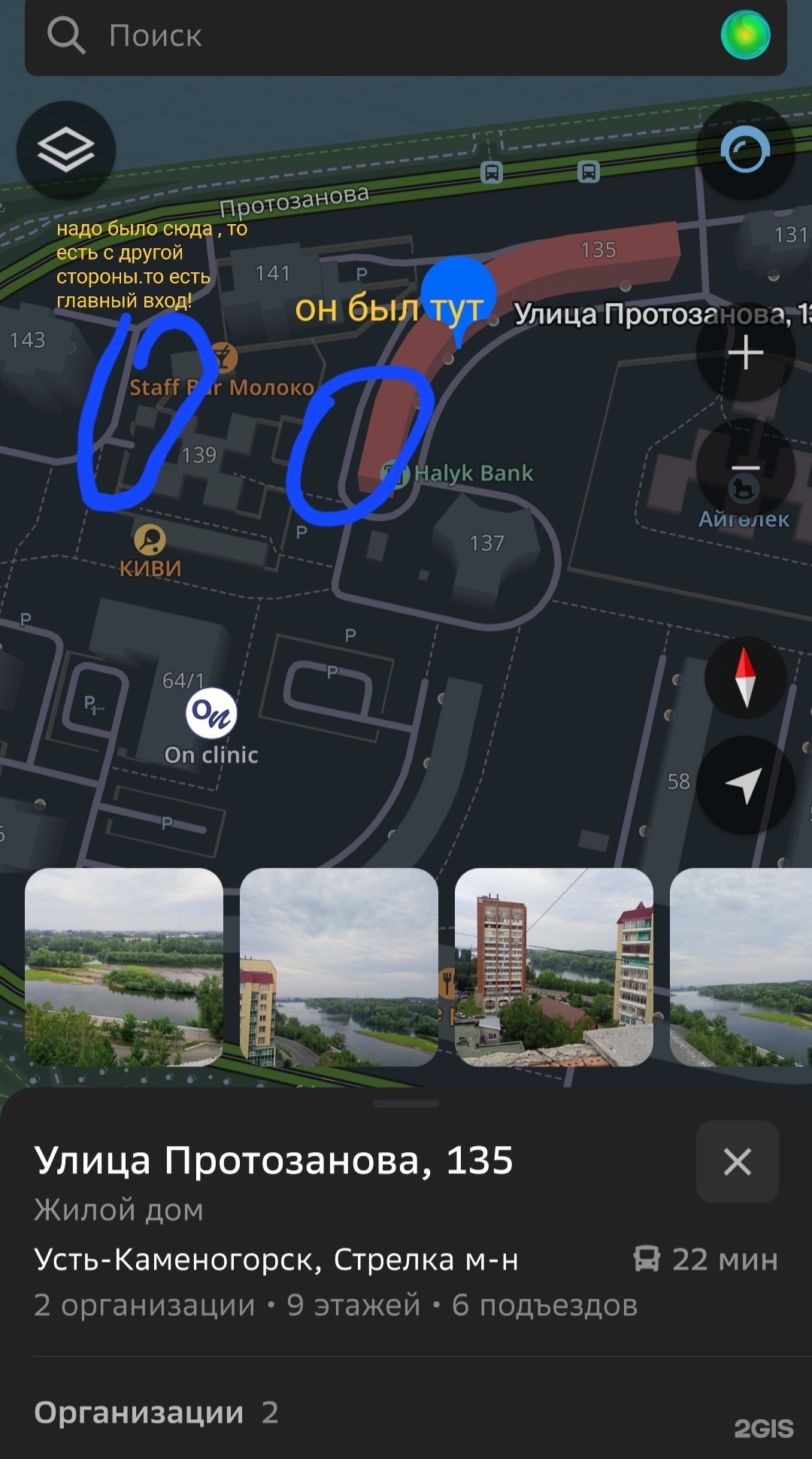
Task: Center map on my location
Action: 745,784
